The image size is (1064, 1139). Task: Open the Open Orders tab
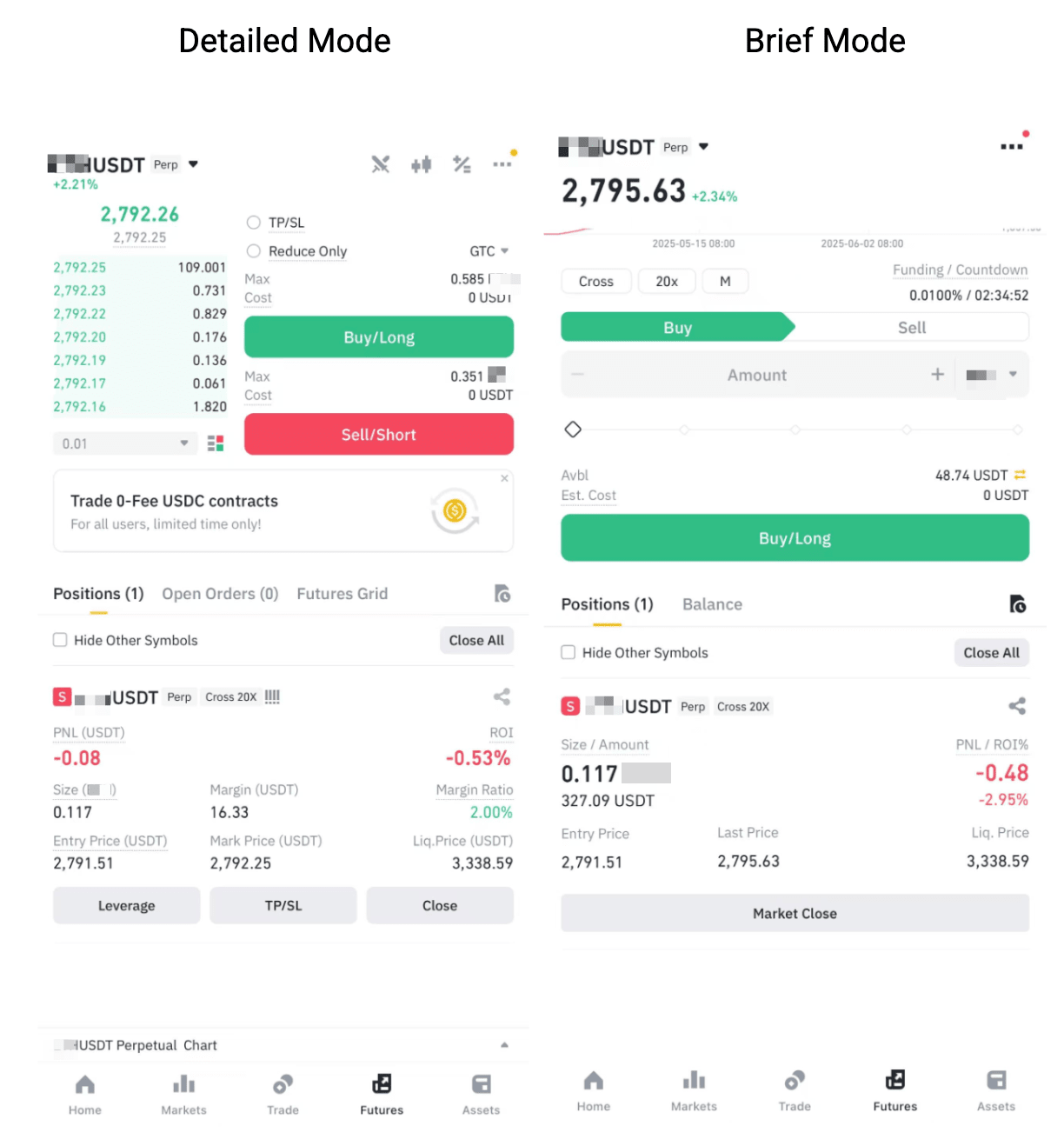point(219,593)
